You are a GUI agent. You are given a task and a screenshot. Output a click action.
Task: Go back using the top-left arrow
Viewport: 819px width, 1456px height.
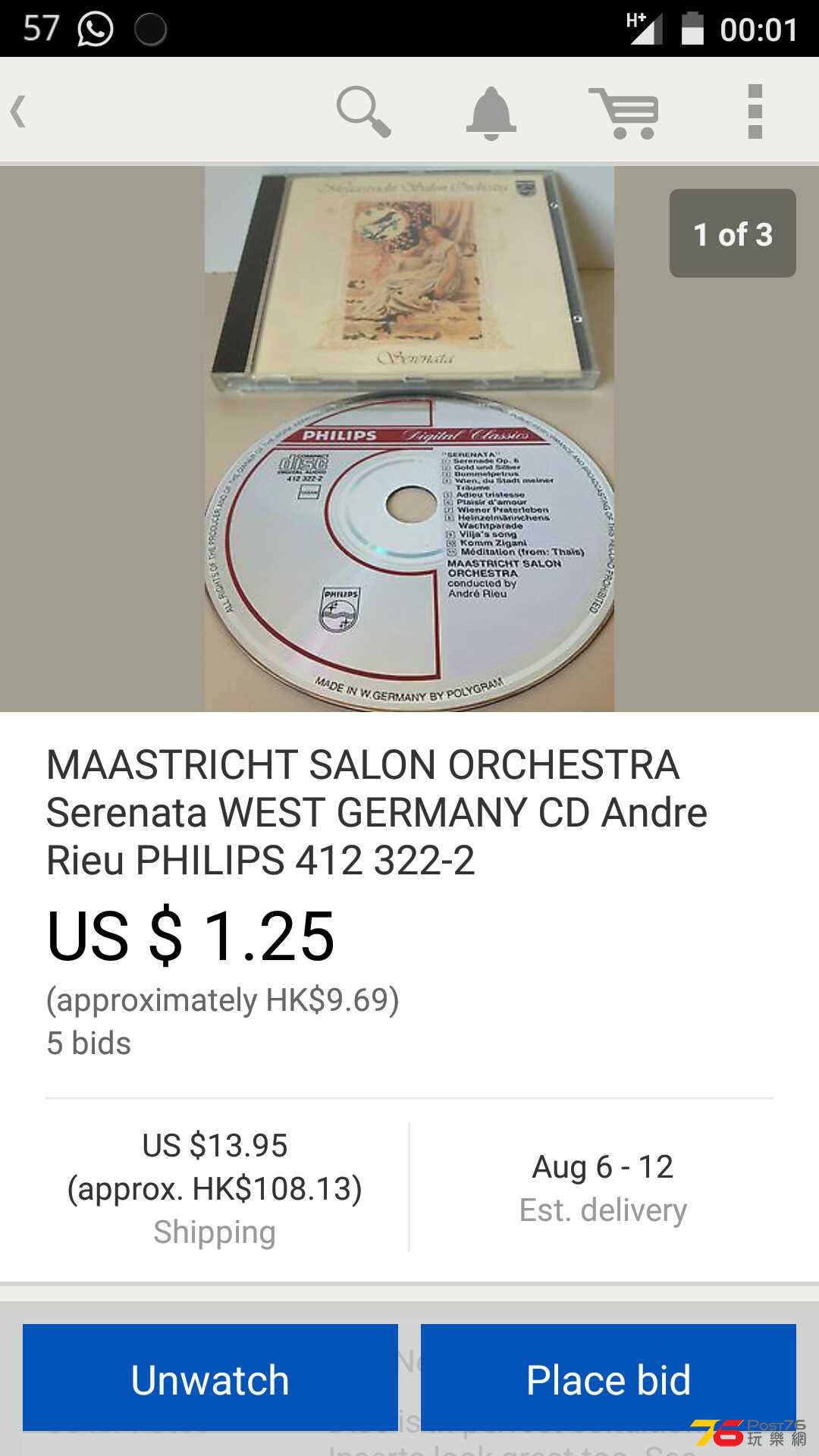(x=19, y=111)
